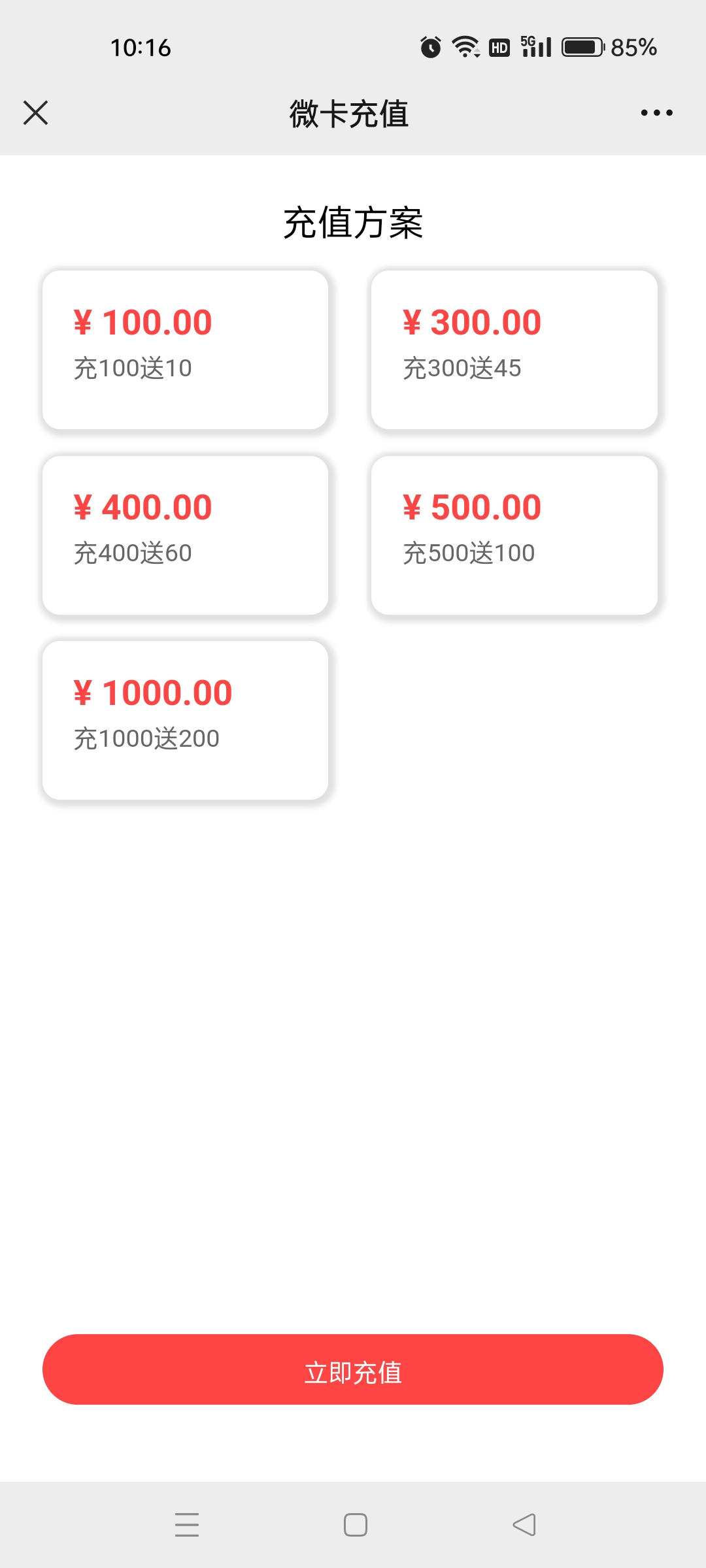706x1568 pixels.
Task: Select the ¥100.00 recharge plan
Action: [185, 350]
